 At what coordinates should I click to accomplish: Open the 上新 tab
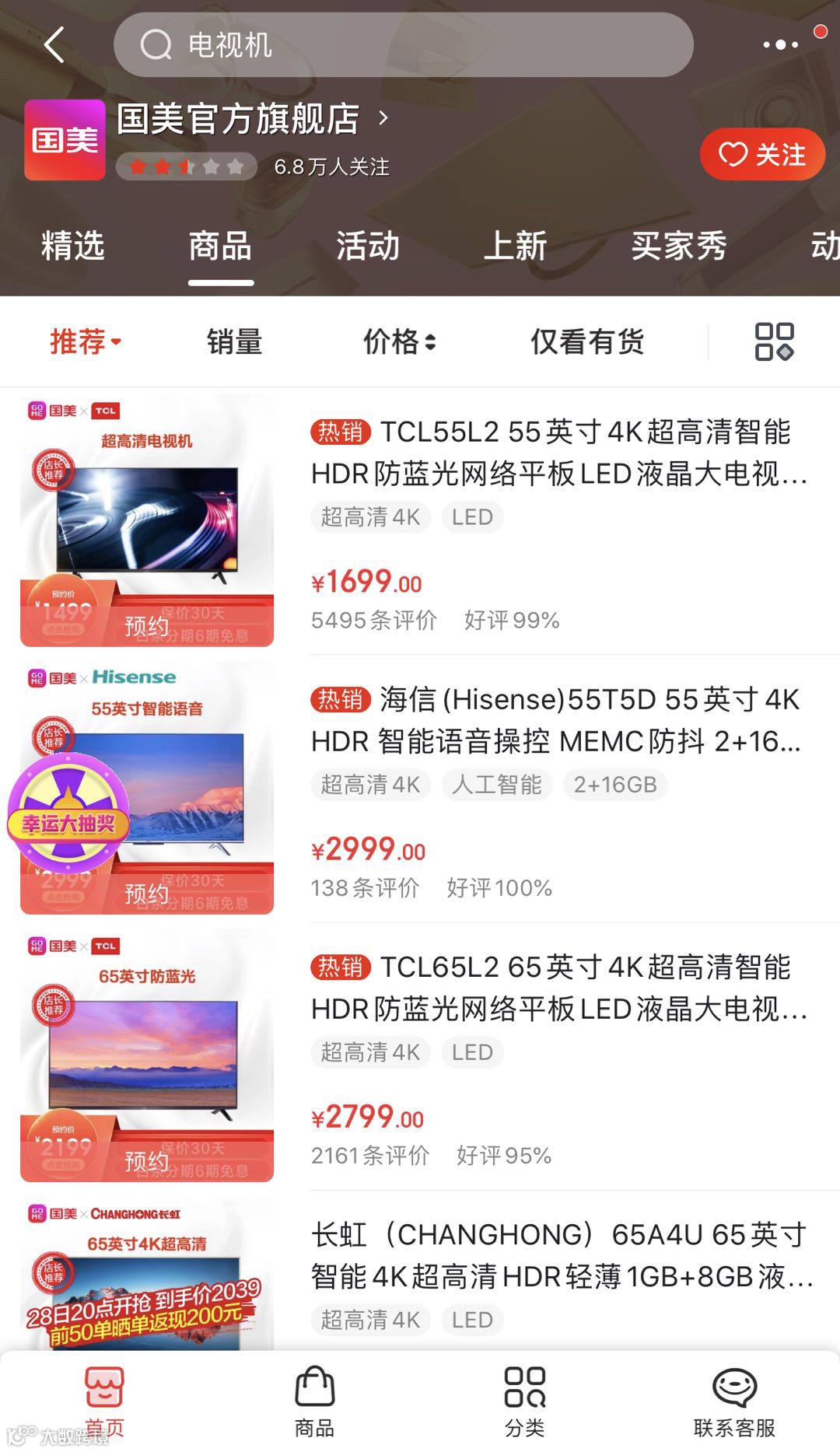coord(515,247)
